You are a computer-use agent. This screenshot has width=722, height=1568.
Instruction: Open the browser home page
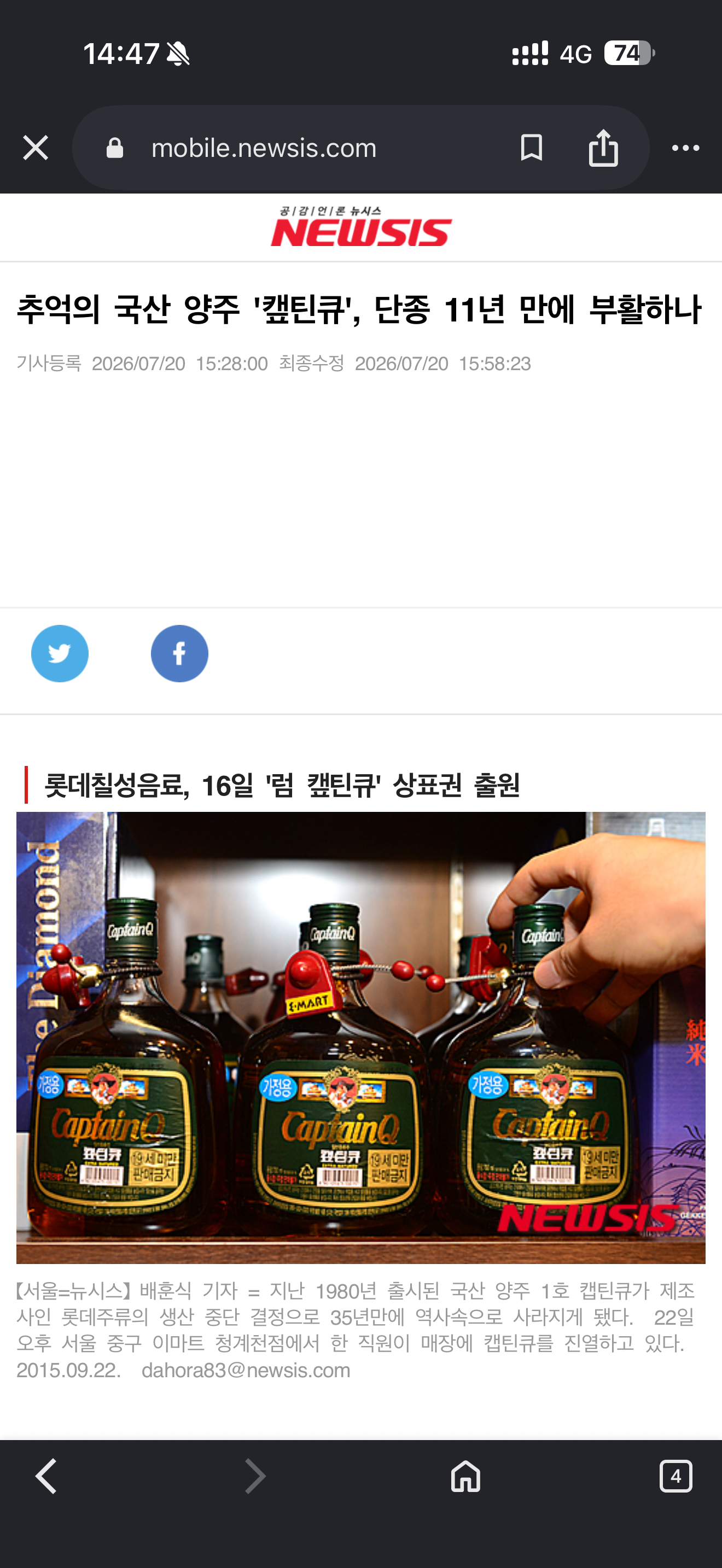point(465,1476)
